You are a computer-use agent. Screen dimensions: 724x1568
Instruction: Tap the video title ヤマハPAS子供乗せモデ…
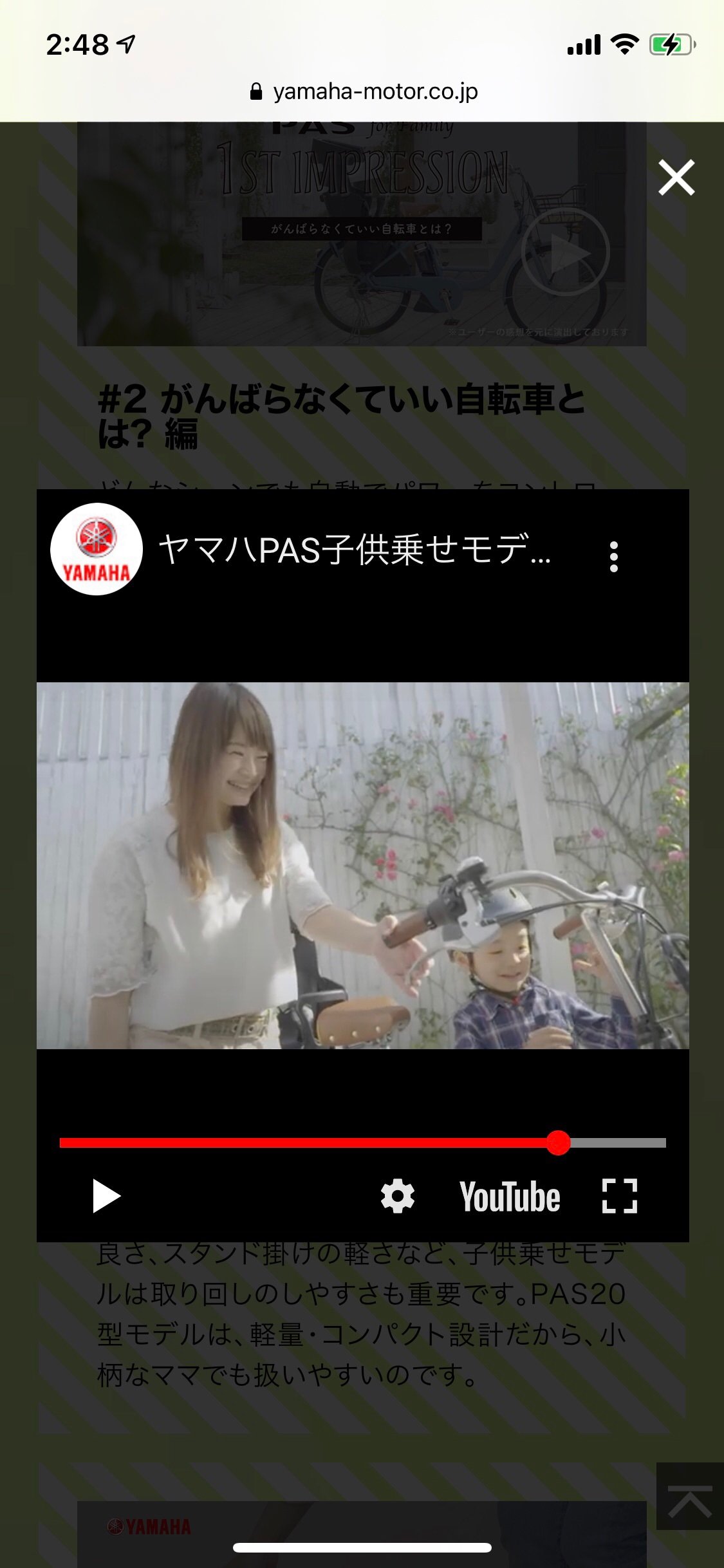[355, 550]
